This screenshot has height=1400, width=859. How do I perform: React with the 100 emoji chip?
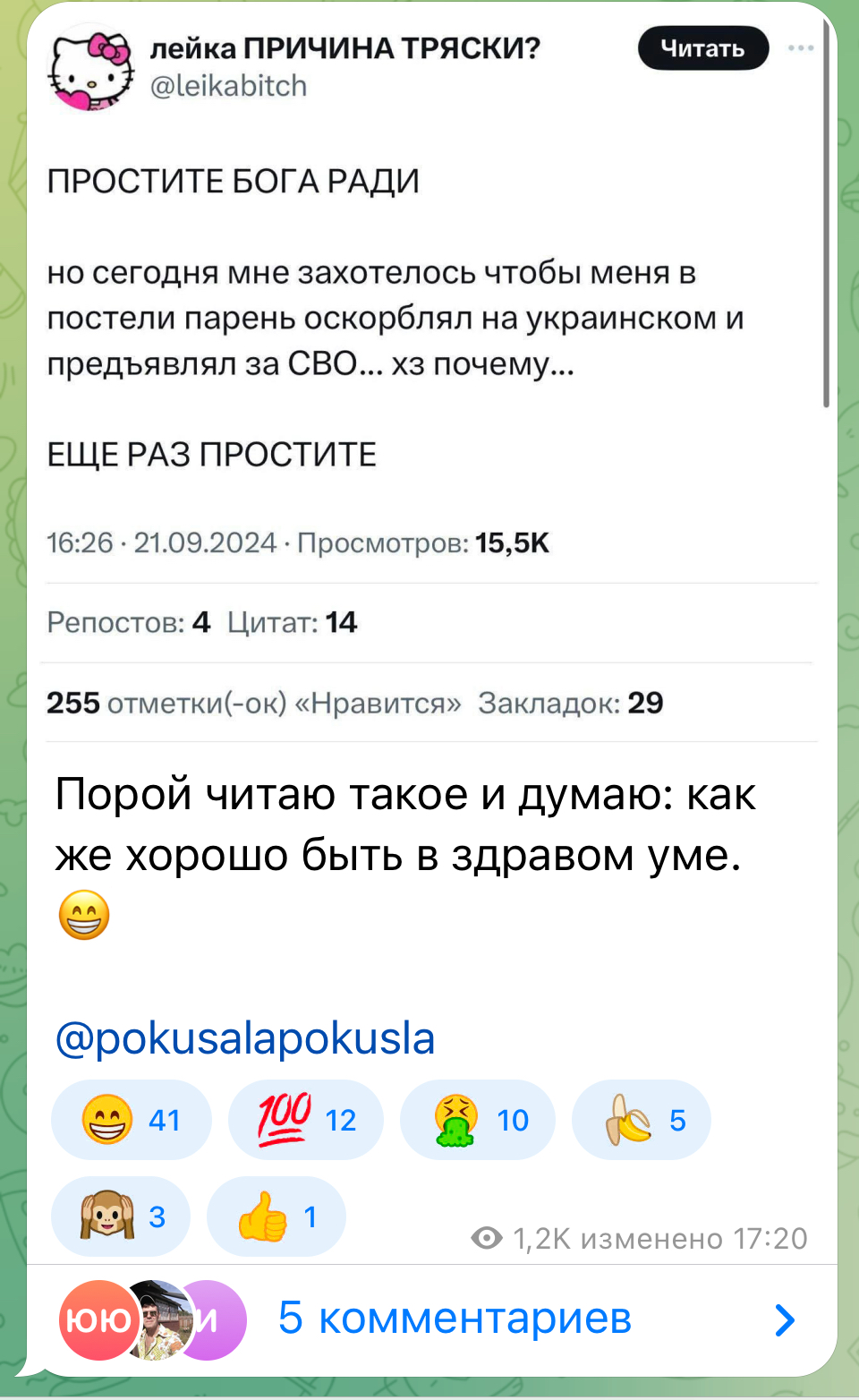306,1120
